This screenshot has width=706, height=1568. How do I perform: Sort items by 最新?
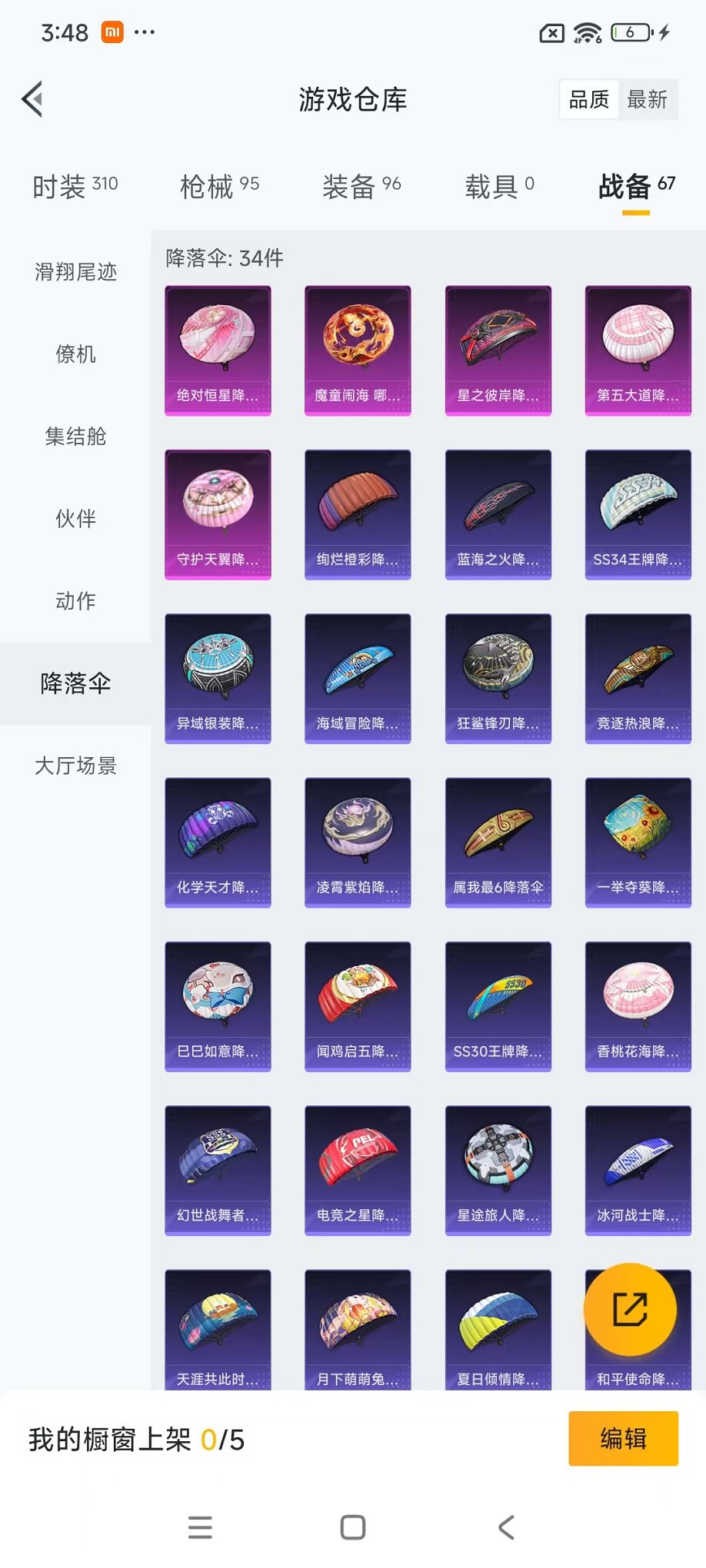click(x=647, y=99)
